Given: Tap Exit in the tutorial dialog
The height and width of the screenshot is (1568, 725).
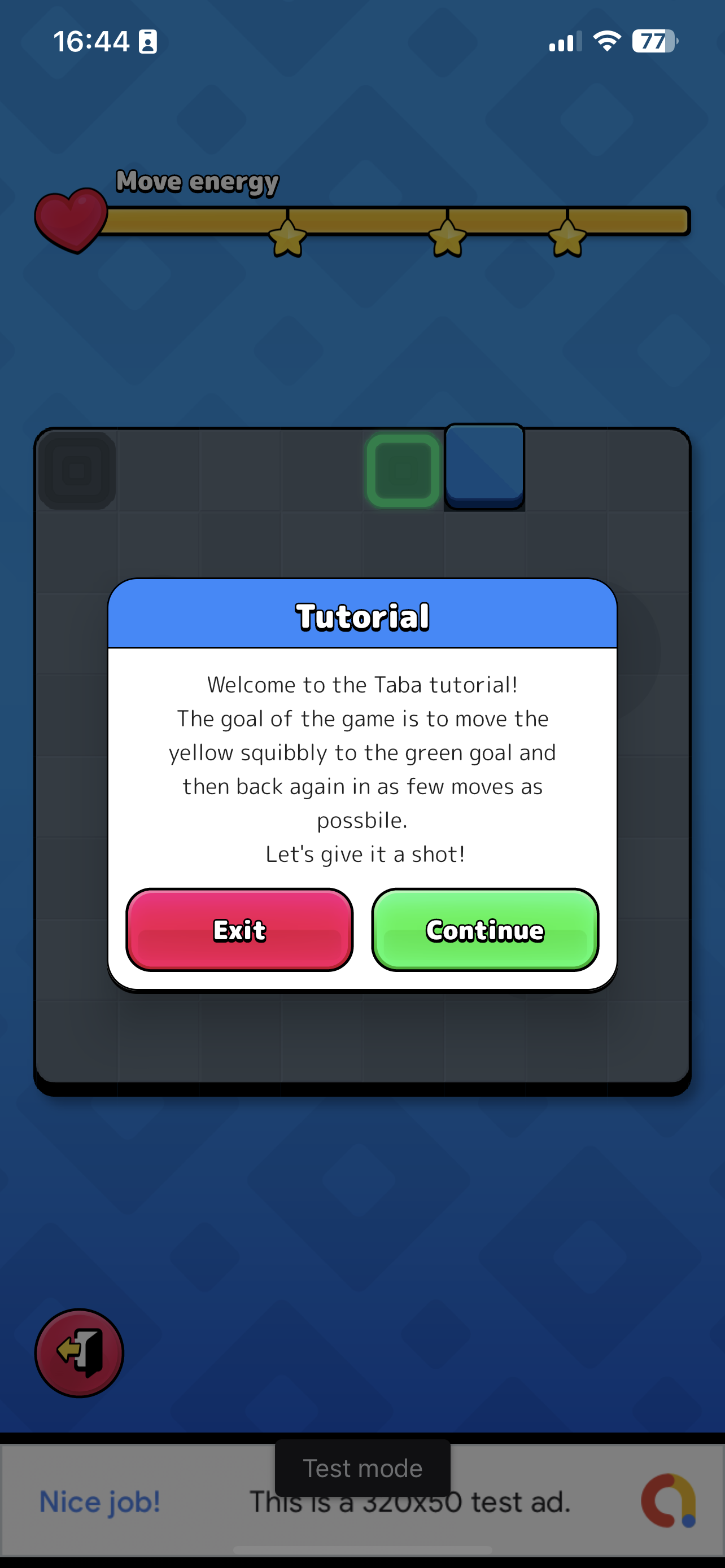Looking at the screenshot, I should coord(239,930).
